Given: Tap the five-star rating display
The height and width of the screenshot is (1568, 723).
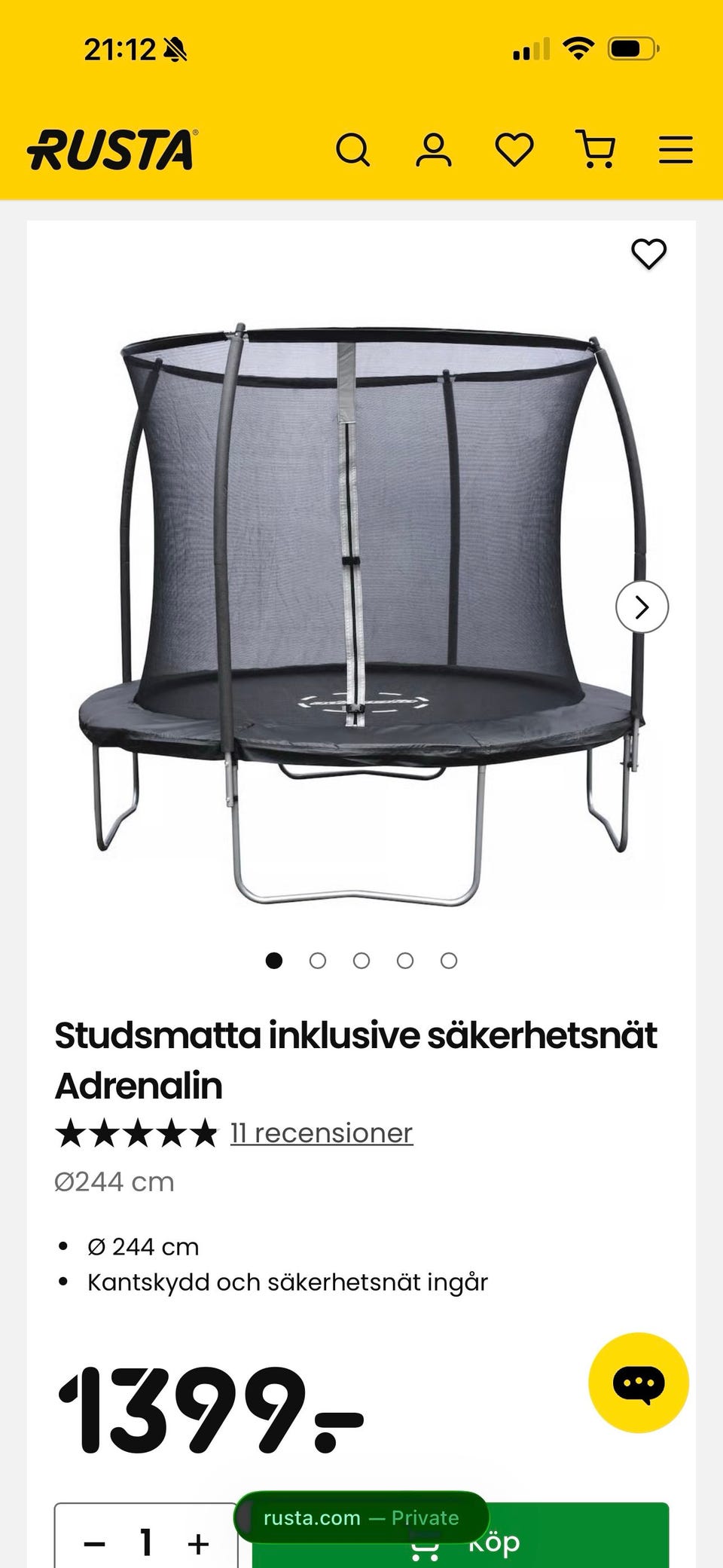Looking at the screenshot, I should pos(136,1132).
